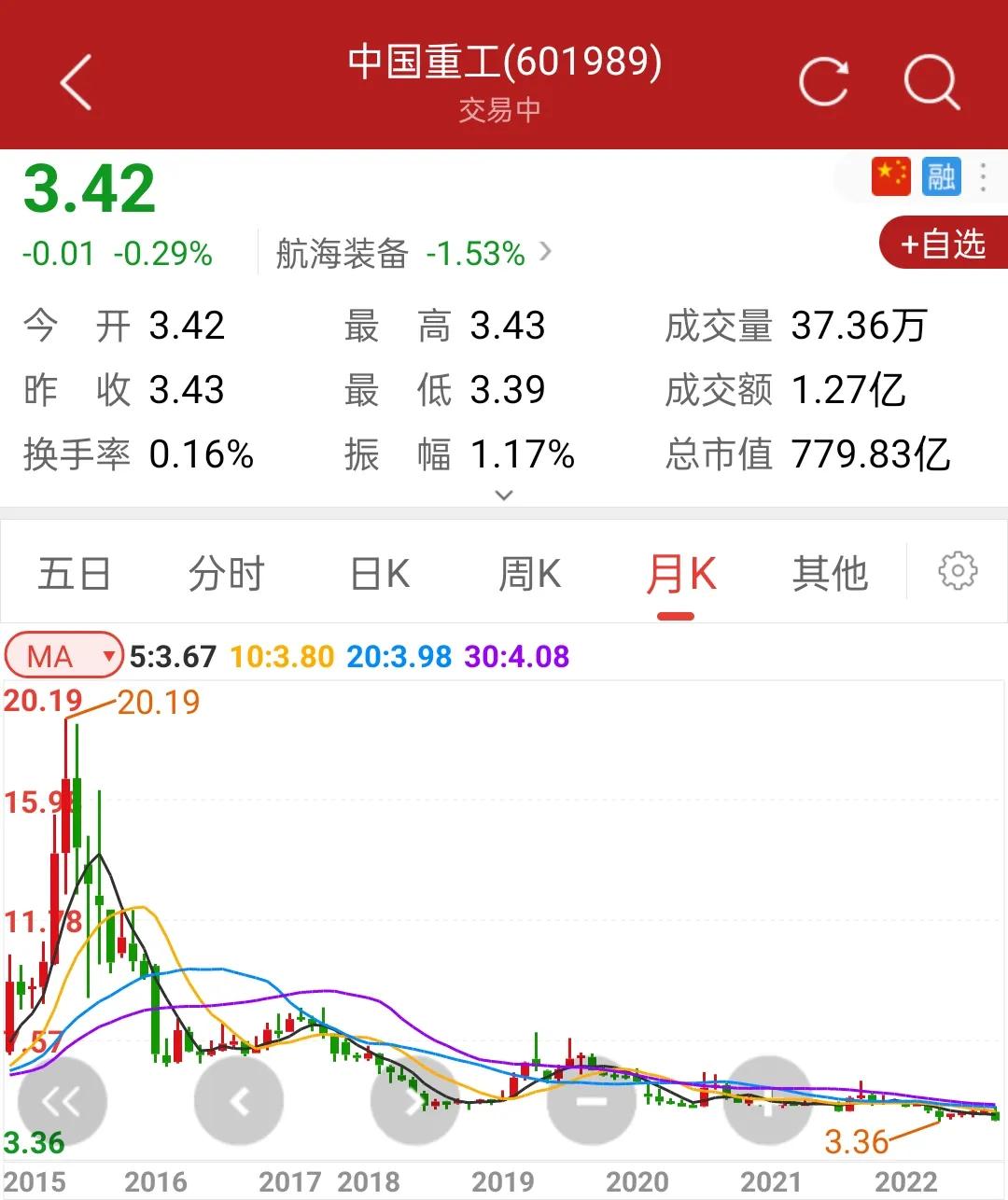Switch to the 分时 tab
This screenshot has width=1008, height=1200.
[x=227, y=573]
